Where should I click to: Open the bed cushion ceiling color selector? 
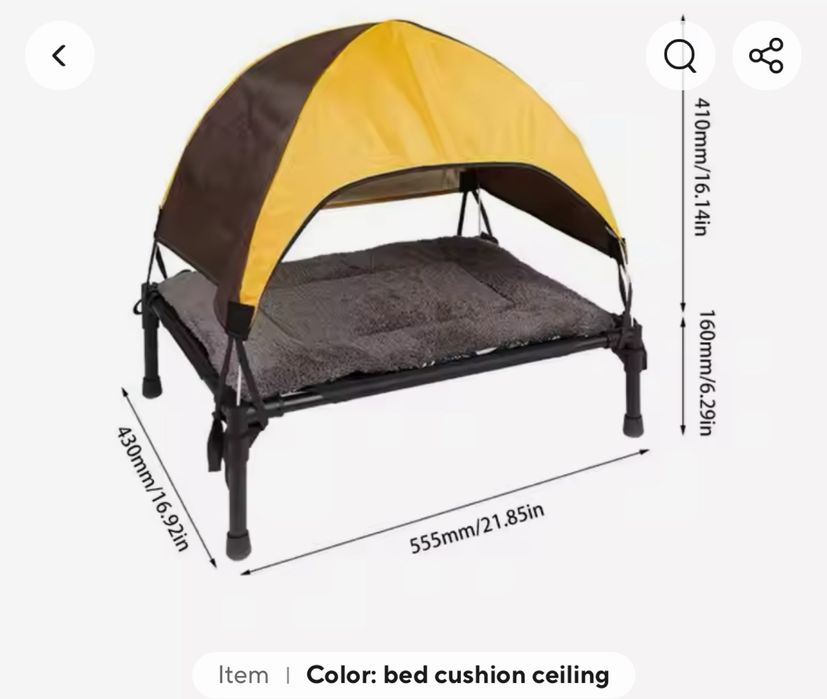[x=413, y=675]
